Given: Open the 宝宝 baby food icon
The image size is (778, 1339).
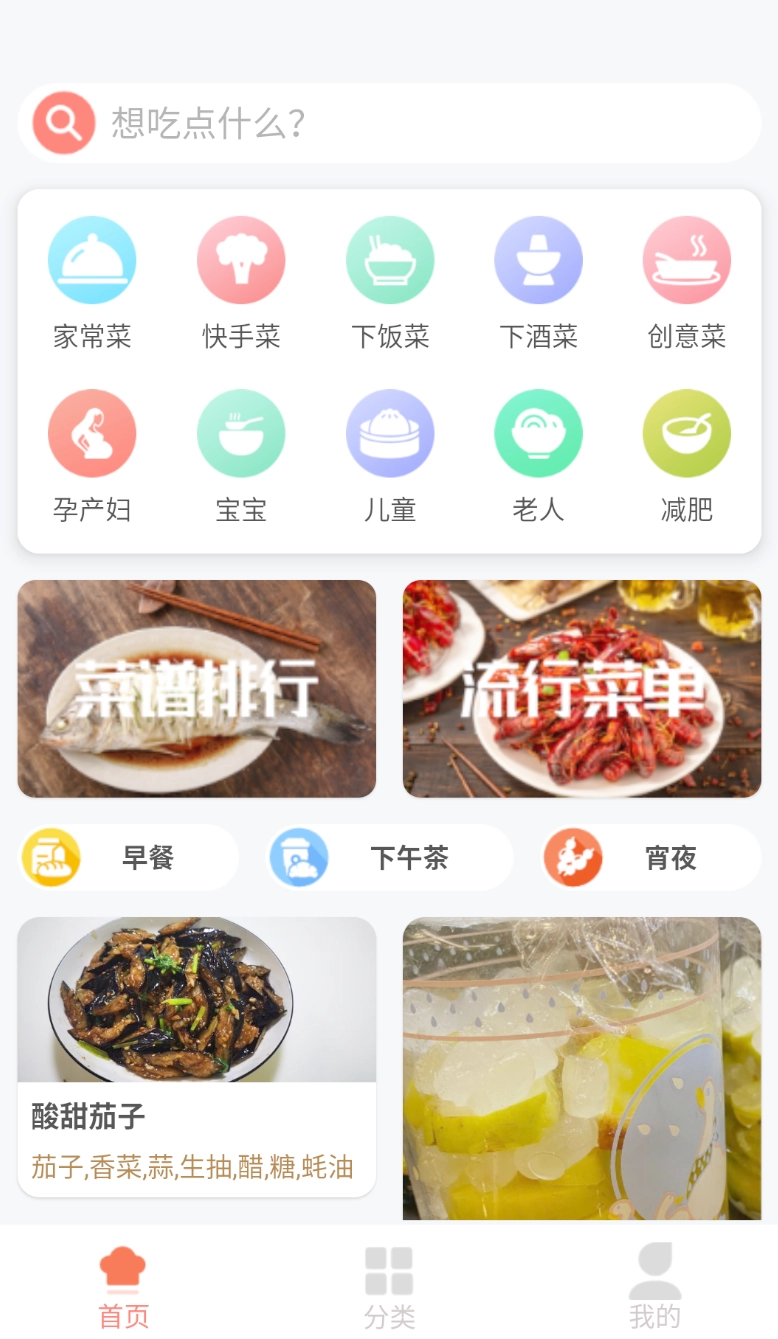Looking at the screenshot, I should (241, 433).
